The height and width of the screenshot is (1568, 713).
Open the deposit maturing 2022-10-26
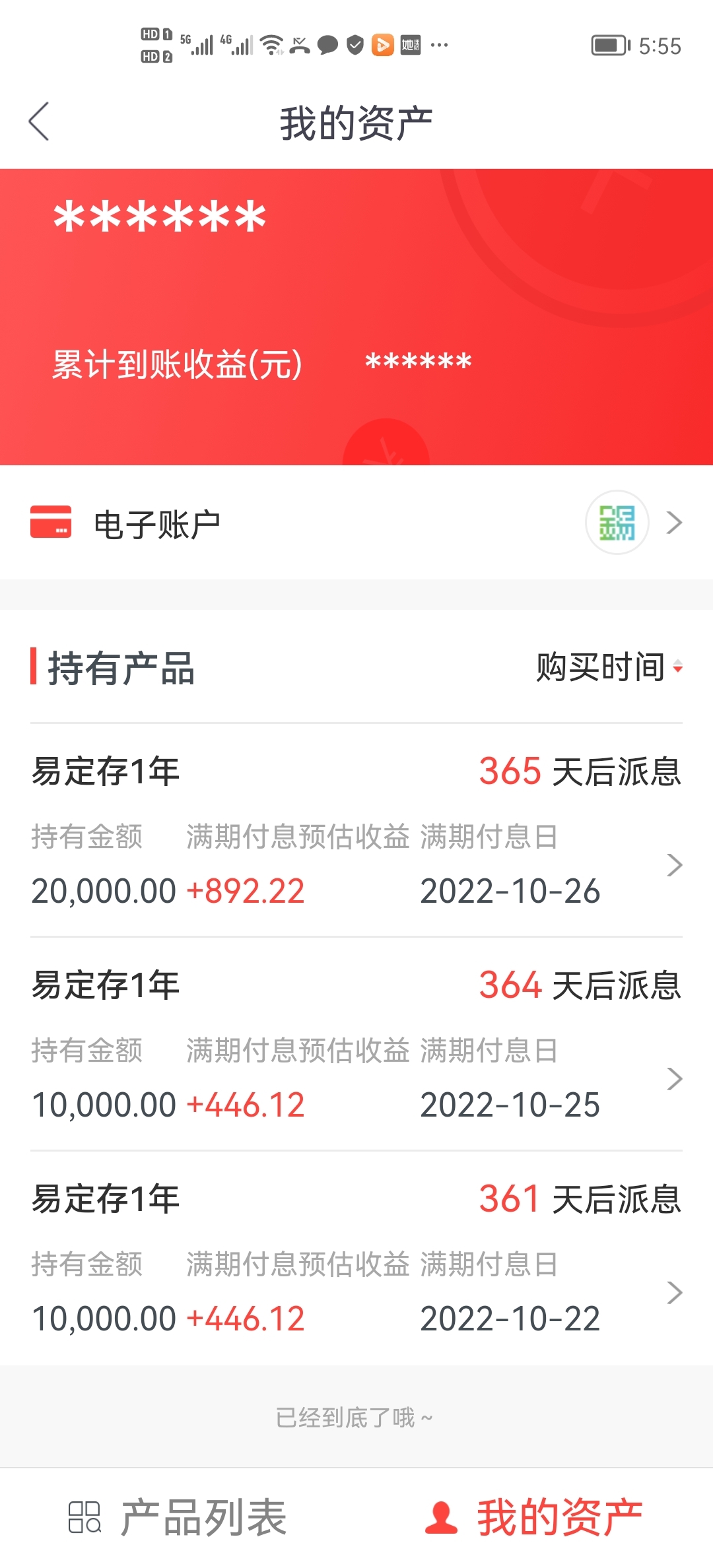(356, 830)
